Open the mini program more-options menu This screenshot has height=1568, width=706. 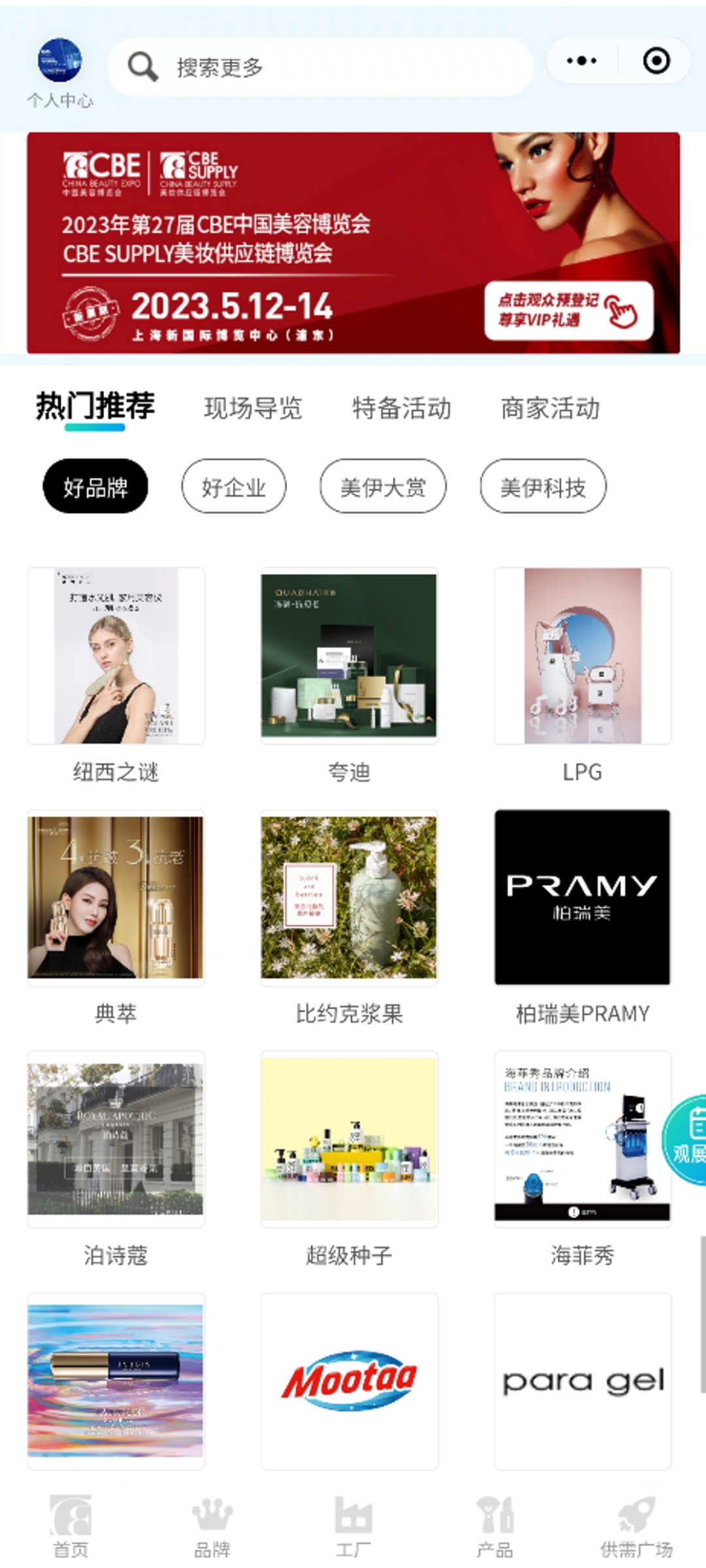[581, 61]
